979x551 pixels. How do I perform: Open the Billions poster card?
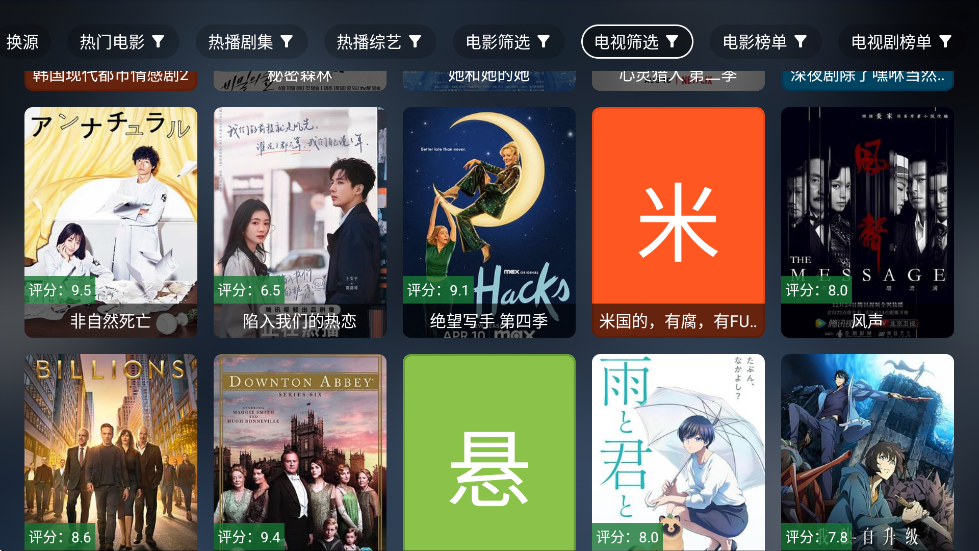(x=111, y=452)
